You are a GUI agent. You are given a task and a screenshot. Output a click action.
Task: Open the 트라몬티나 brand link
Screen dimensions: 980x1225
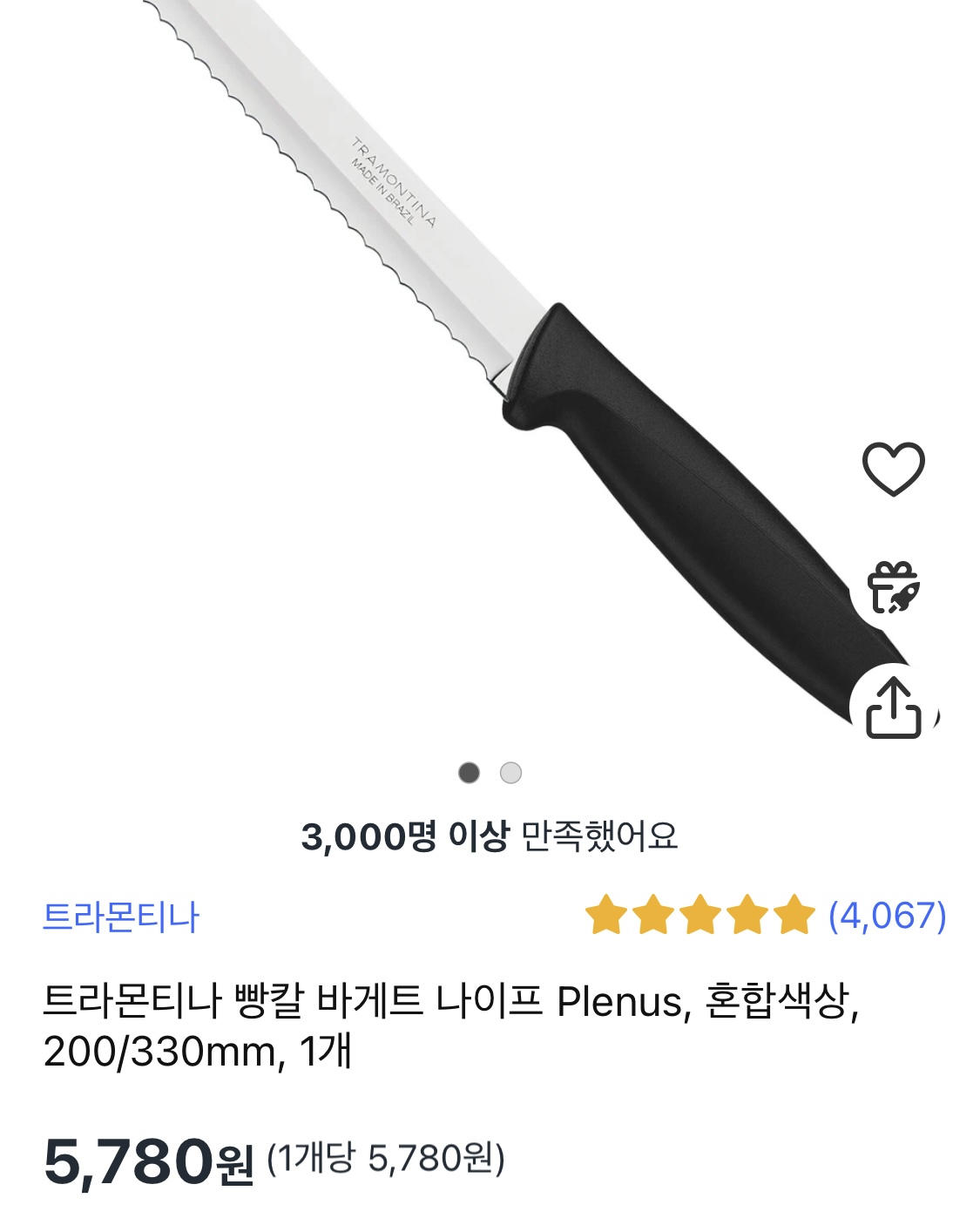pos(121,917)
